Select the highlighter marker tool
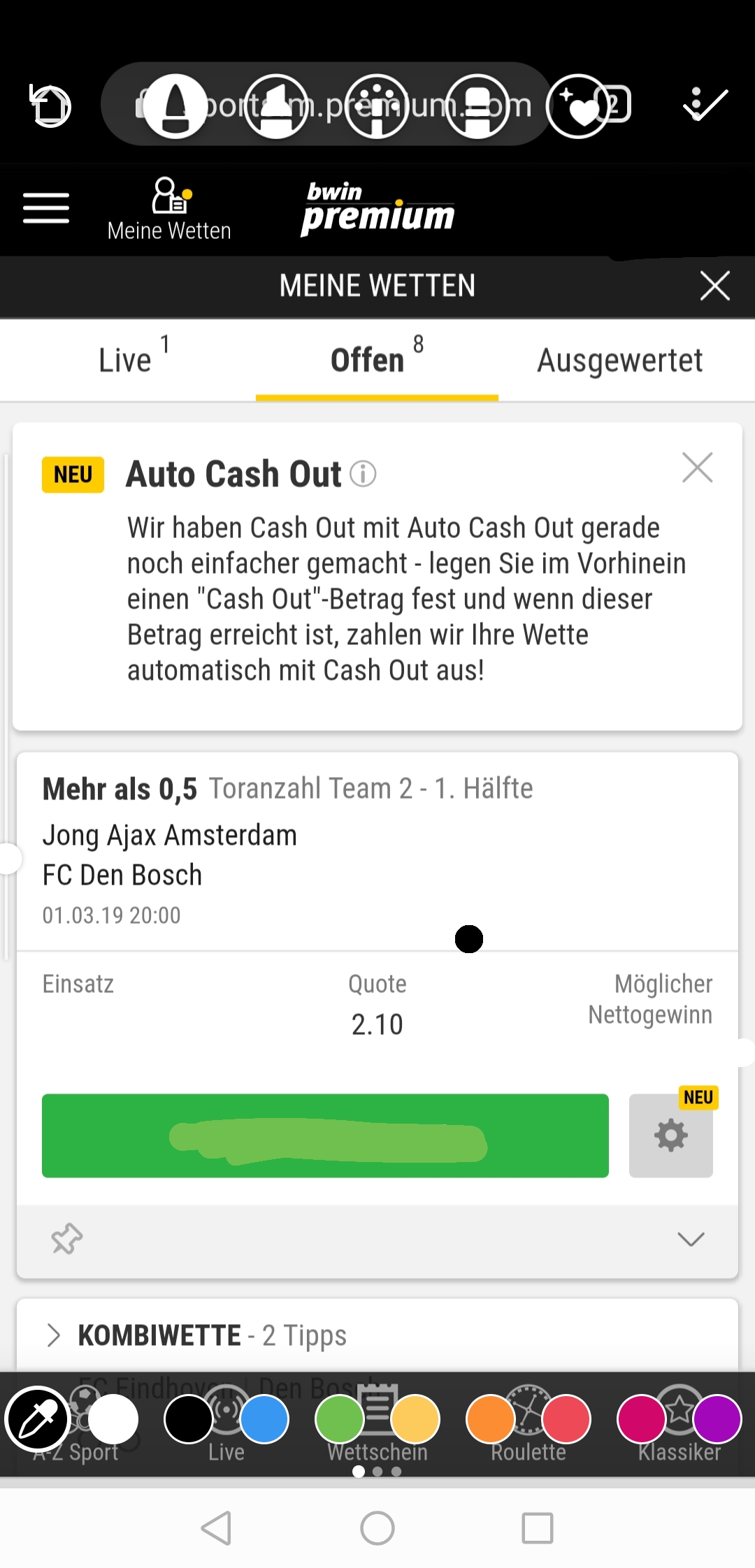The width and height of the screenshot is (755, 1568). 276,106
